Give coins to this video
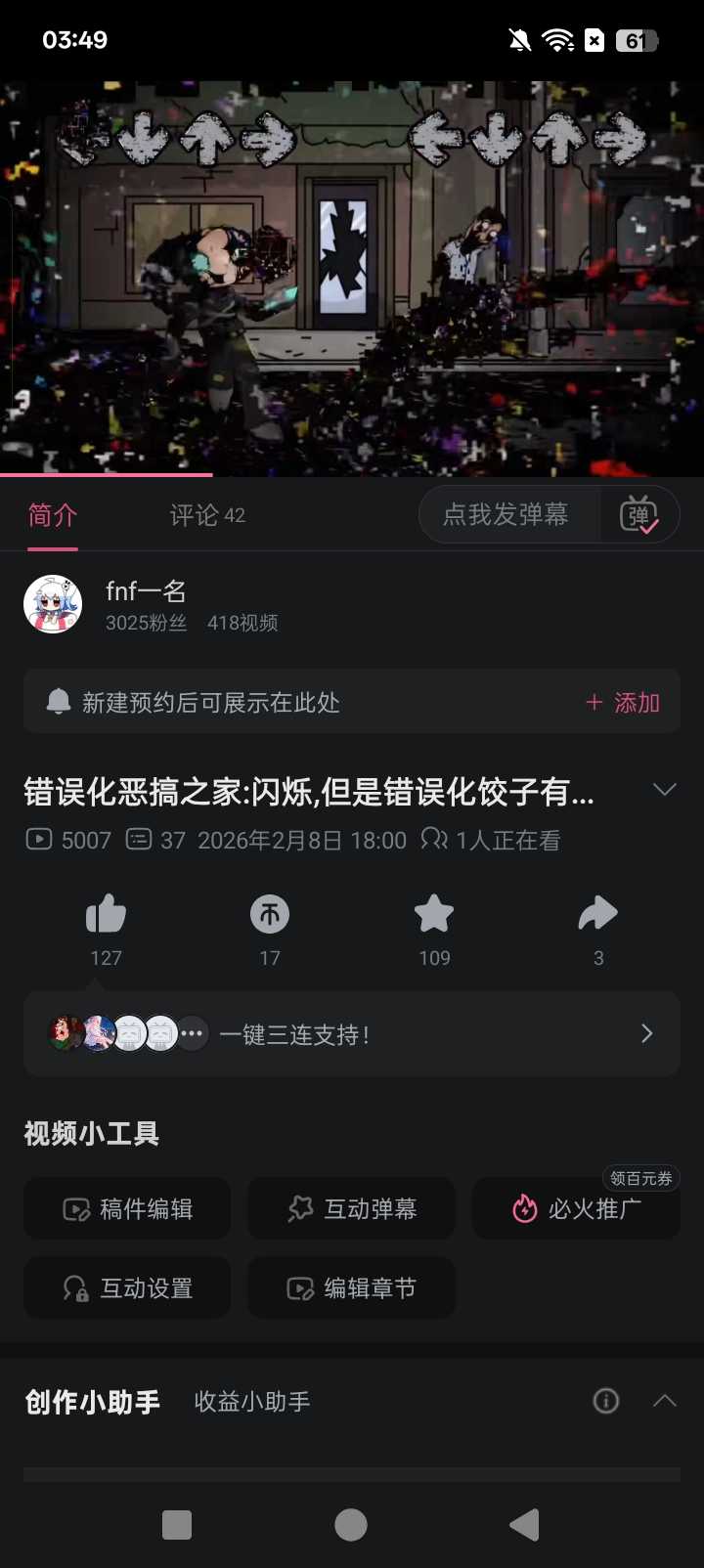The image size is (704, 1568). coord(270,915)
